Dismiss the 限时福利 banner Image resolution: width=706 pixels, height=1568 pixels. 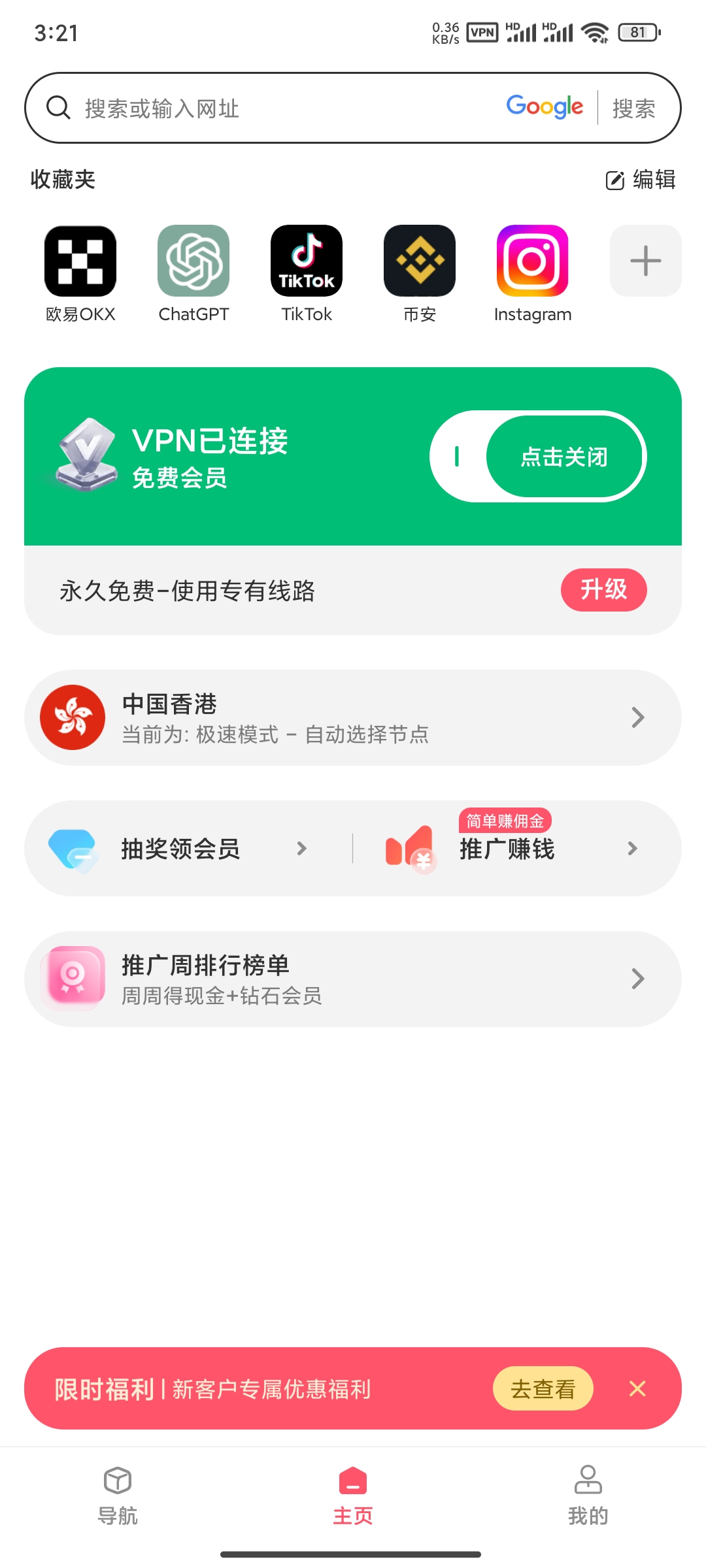click(x=637, y=1388)
